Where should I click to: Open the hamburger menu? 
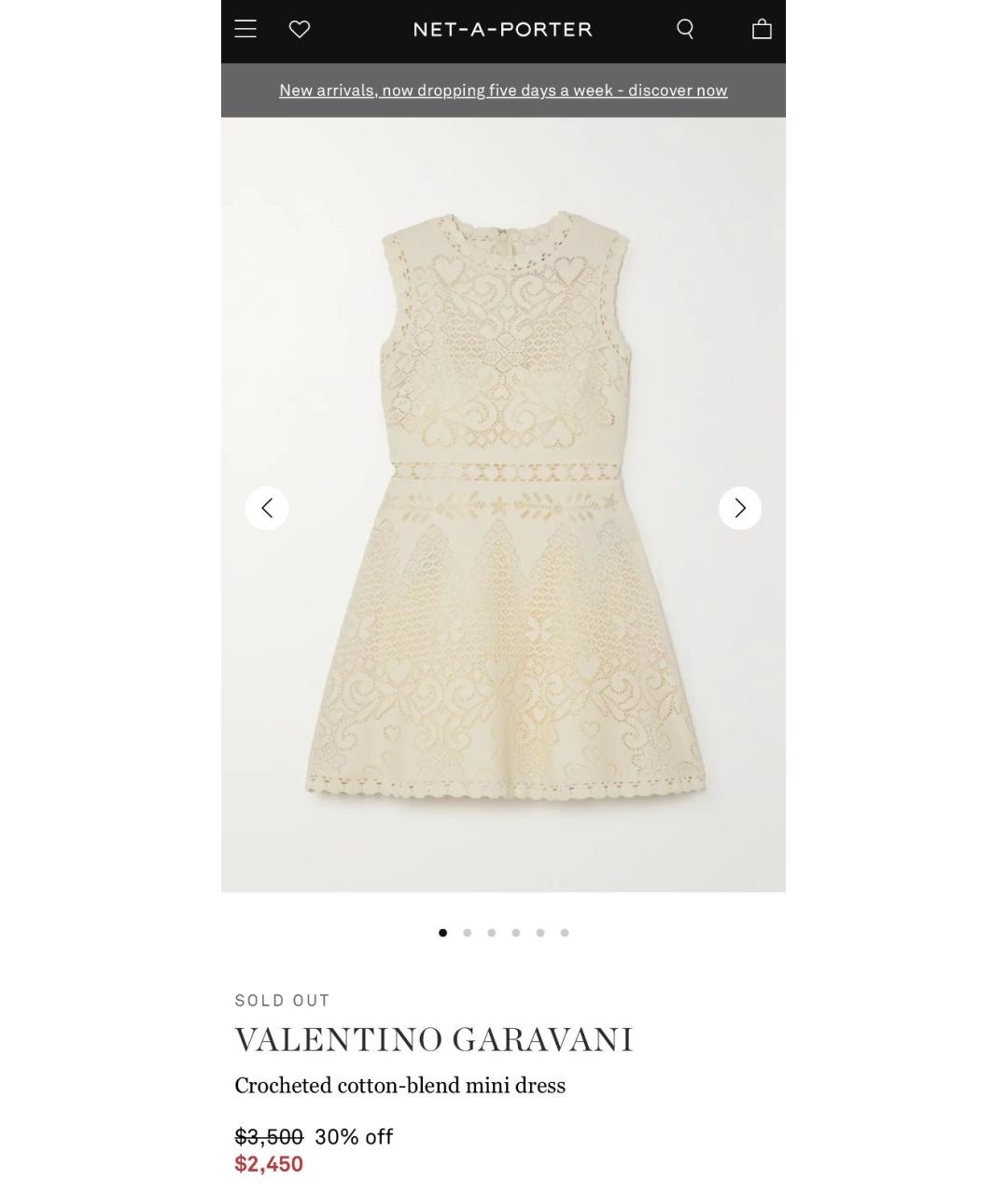245,29
